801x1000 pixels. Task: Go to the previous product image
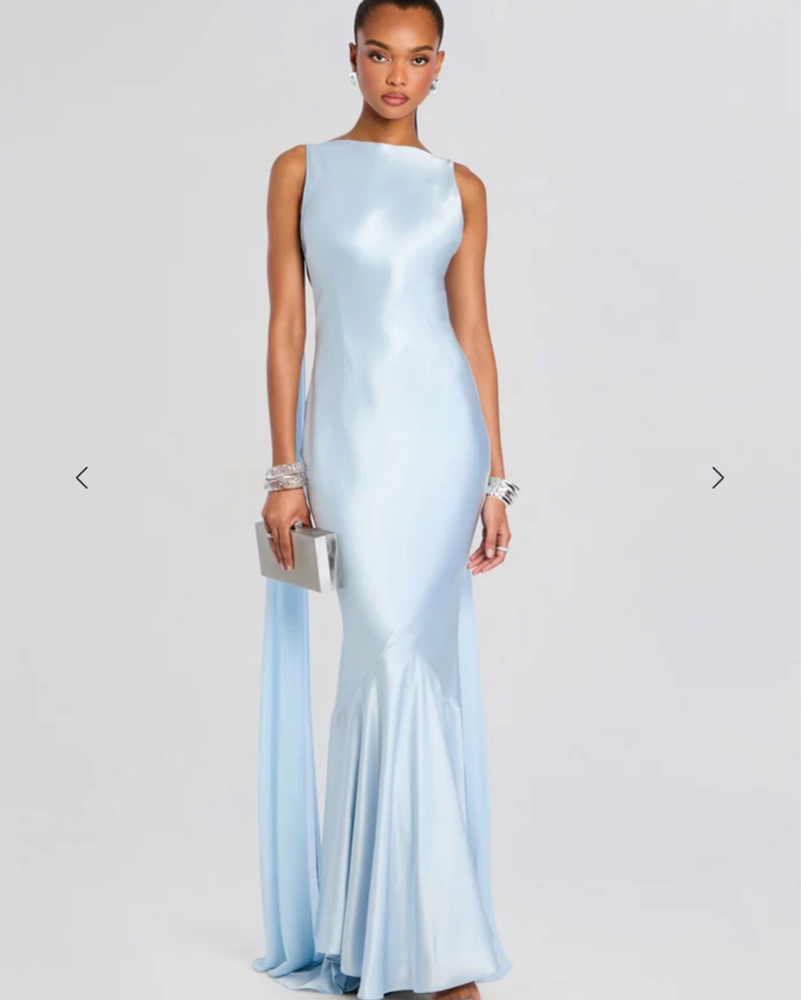point(82,478)
